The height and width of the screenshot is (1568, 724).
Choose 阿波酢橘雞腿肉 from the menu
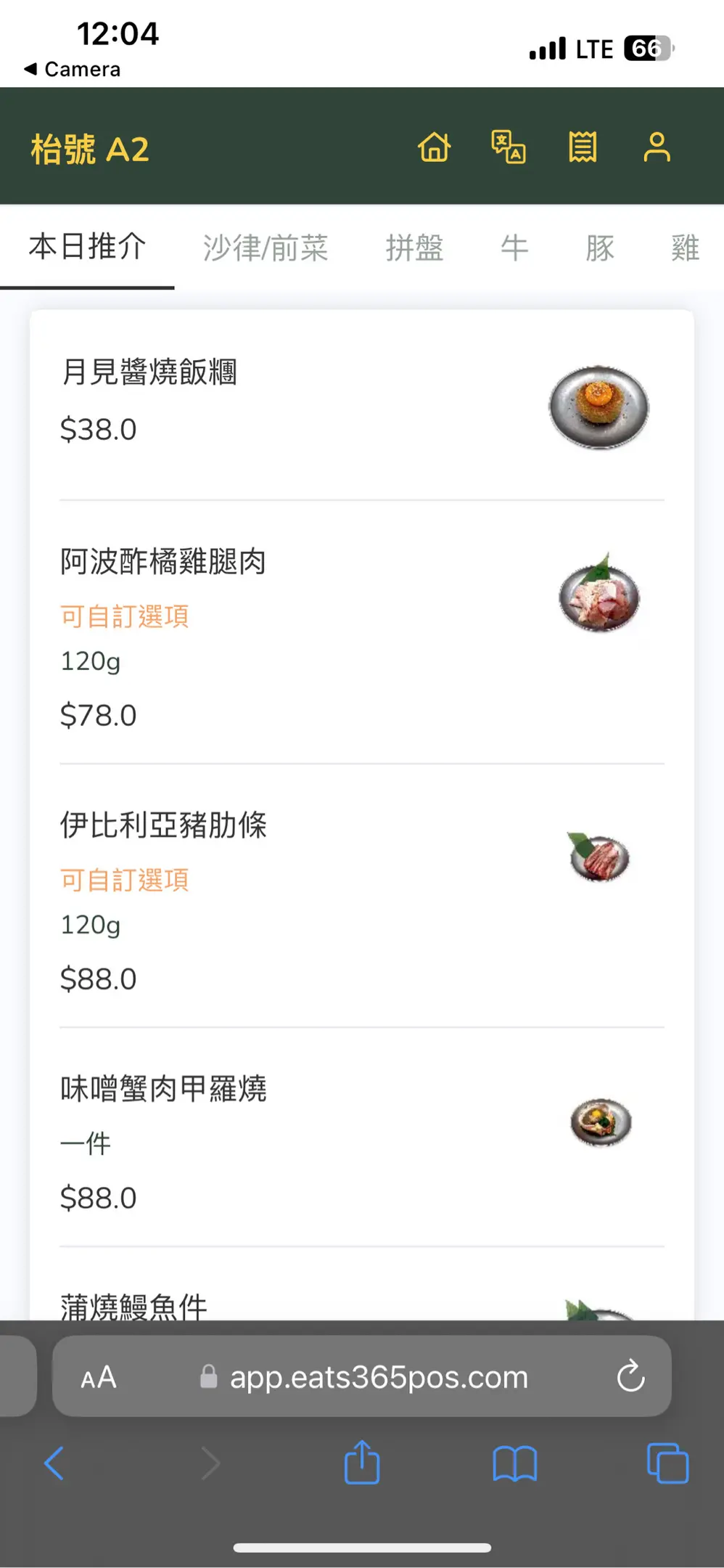(x=163, y=562)
